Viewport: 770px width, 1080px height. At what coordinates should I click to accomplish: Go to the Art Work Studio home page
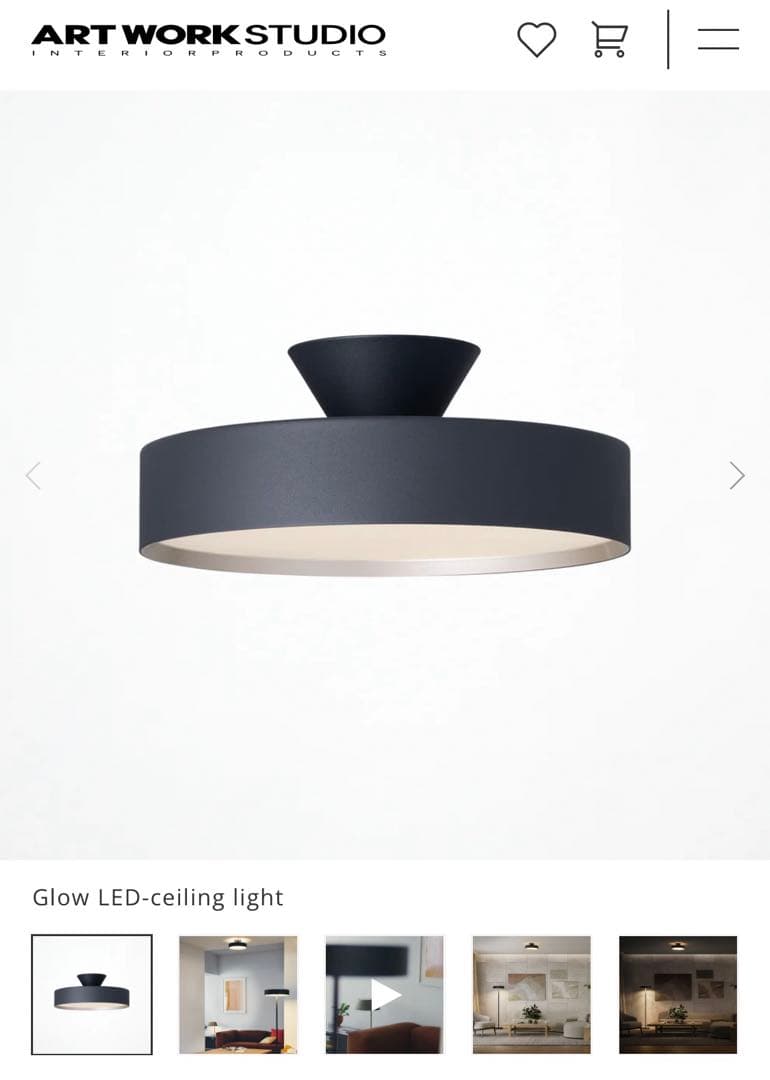(x=208, y=39)
